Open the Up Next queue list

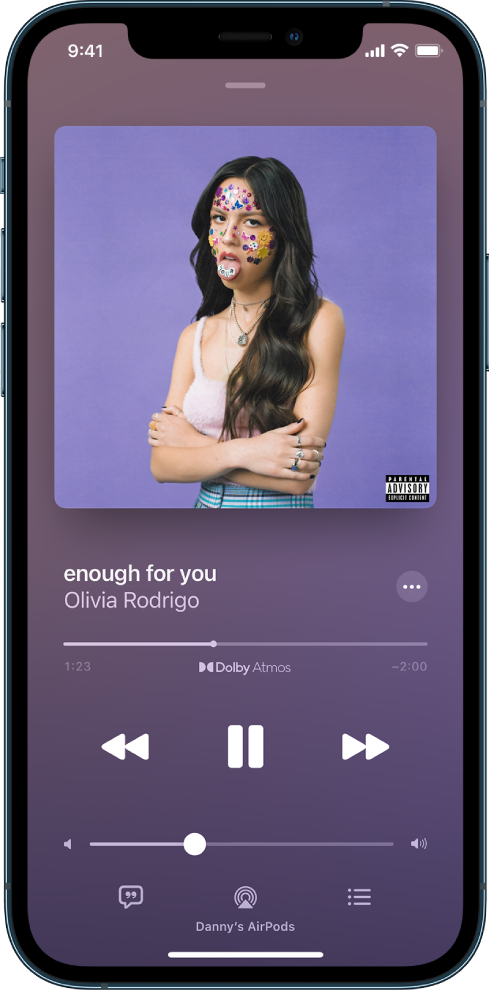pyautogui.click(x=359, y=897)
